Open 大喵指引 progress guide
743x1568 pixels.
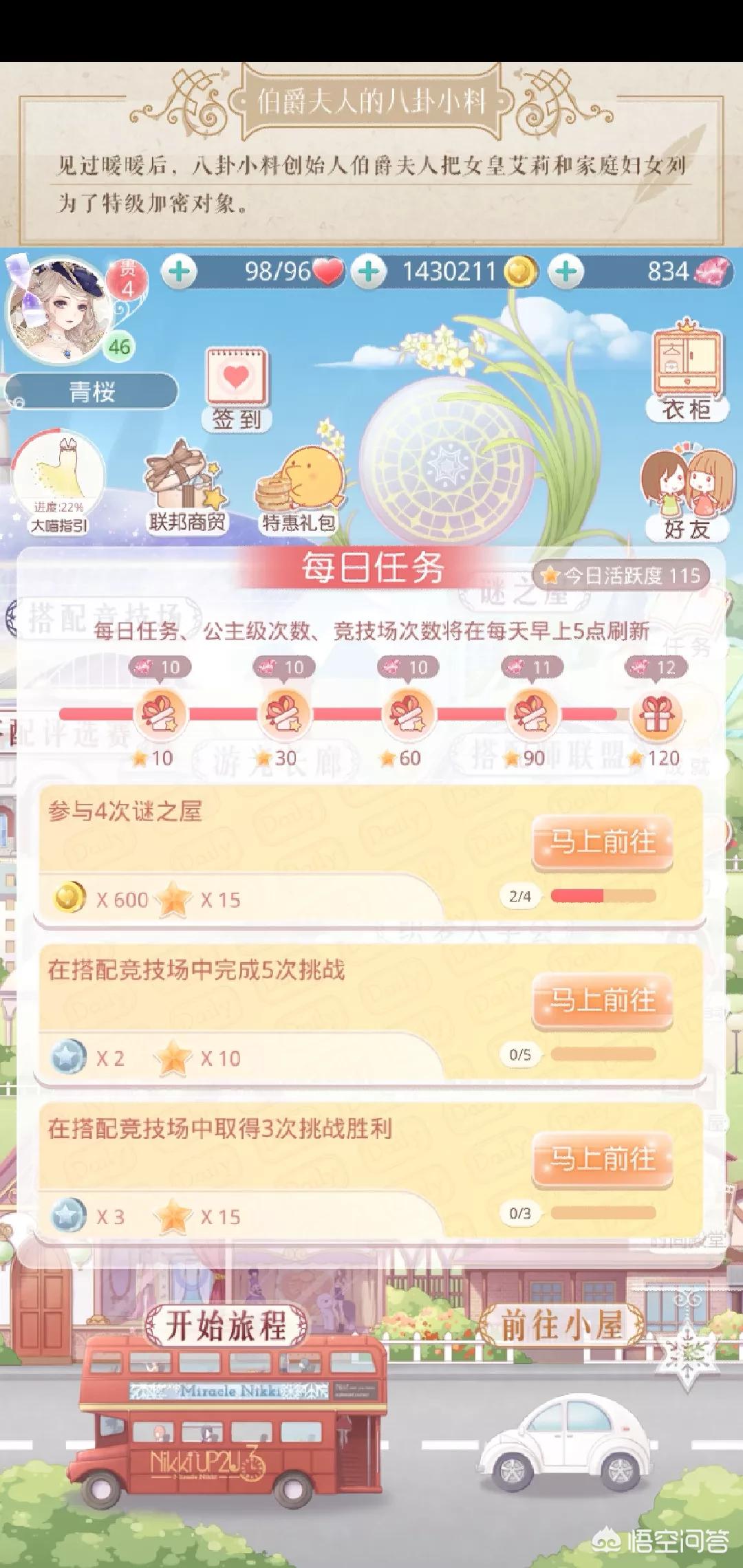(x=58, y=483)
